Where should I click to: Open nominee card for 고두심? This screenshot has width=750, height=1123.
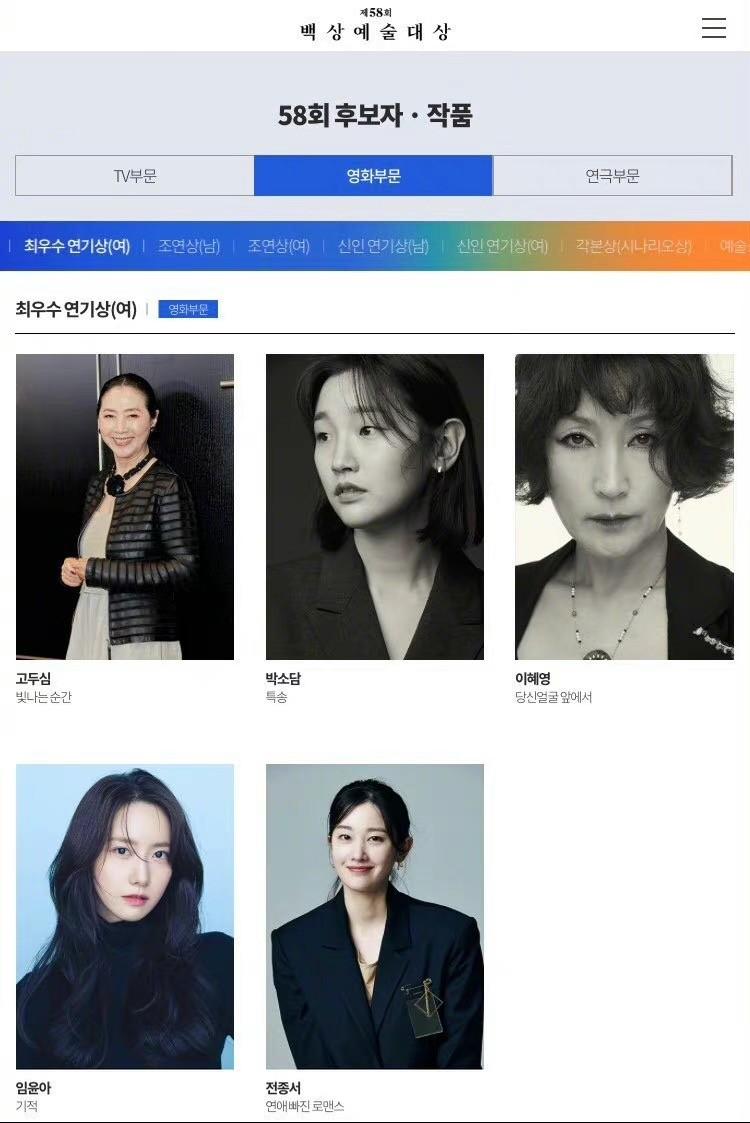(x=125, y=506)
